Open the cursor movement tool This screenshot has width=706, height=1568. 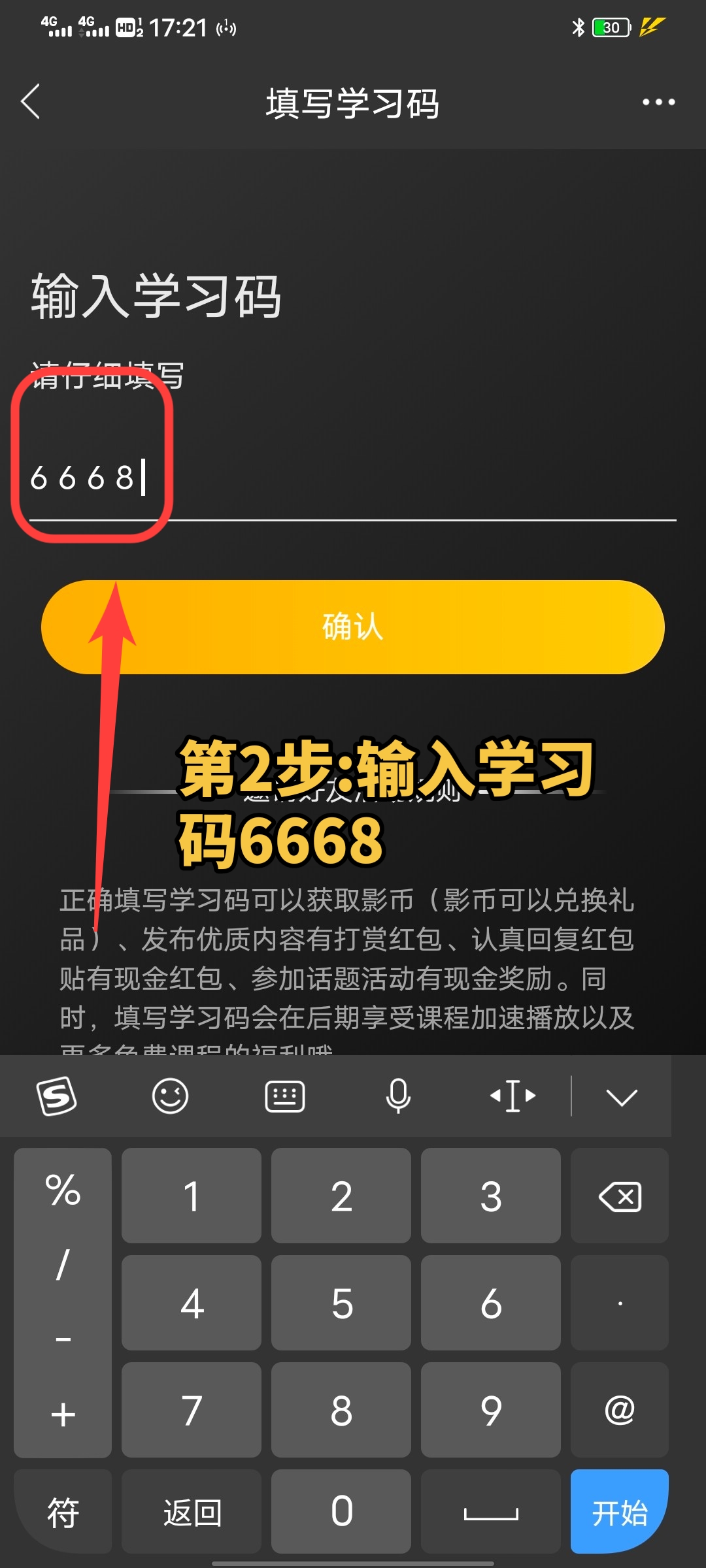(513, 1096)
